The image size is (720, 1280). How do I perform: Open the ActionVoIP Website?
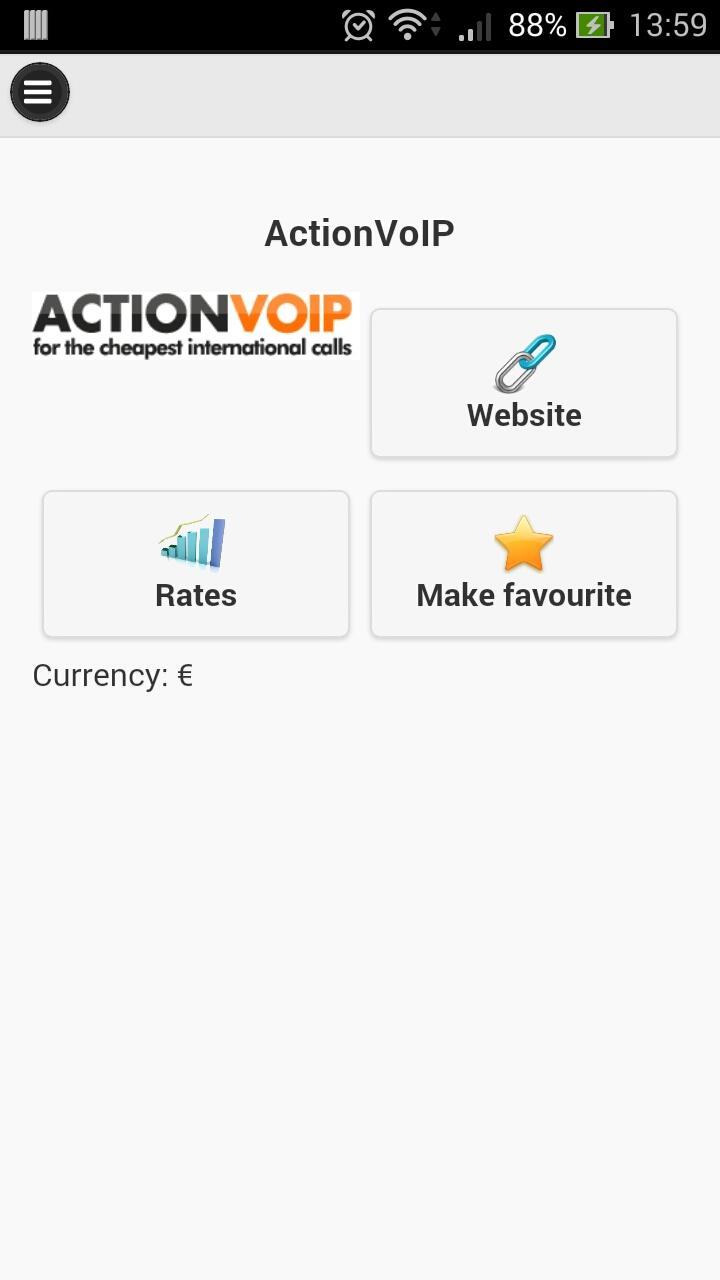coord(523,382)
